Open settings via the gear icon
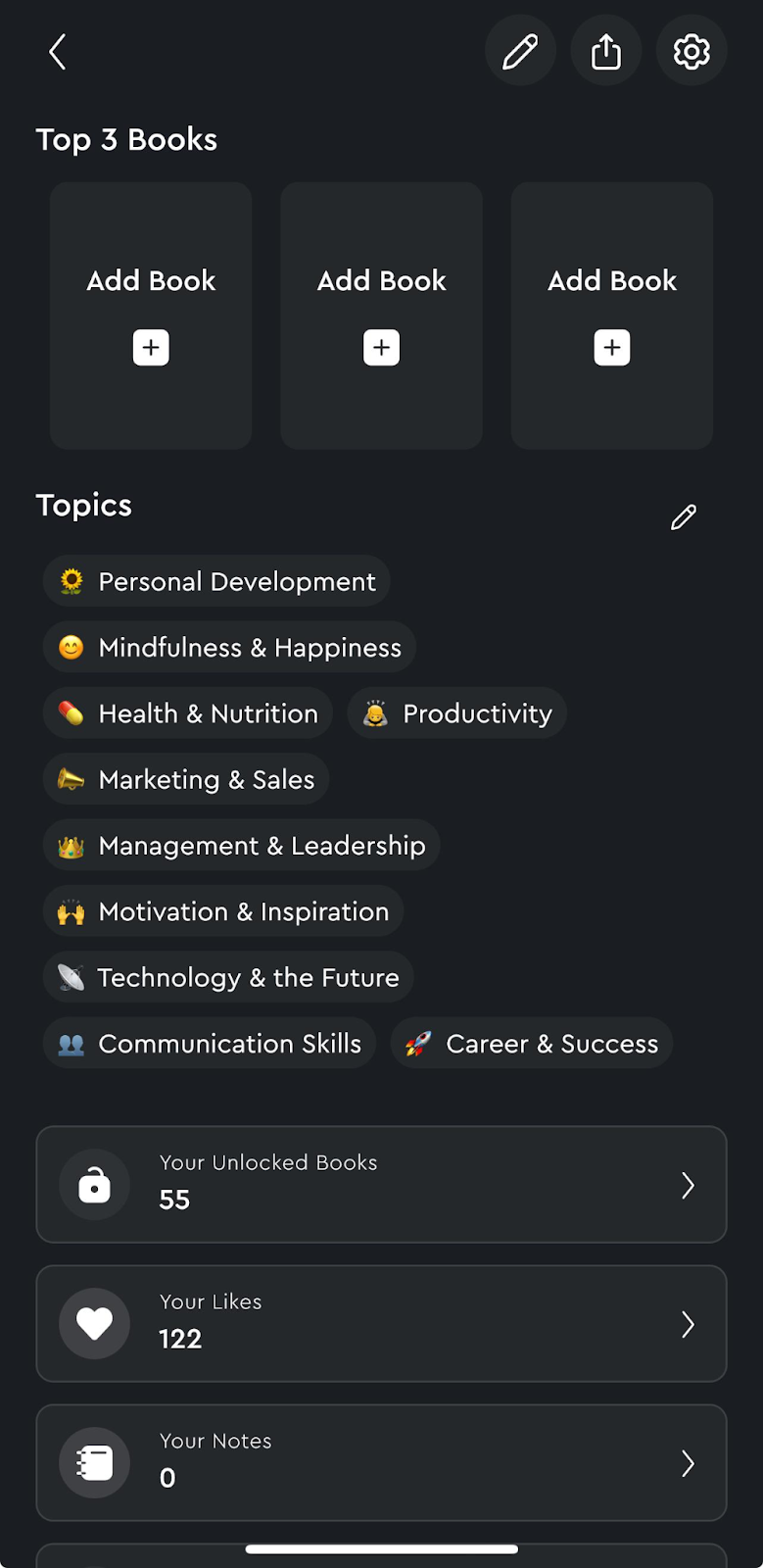This screenshot has height=1568, width=763. [x=691, y=51]
